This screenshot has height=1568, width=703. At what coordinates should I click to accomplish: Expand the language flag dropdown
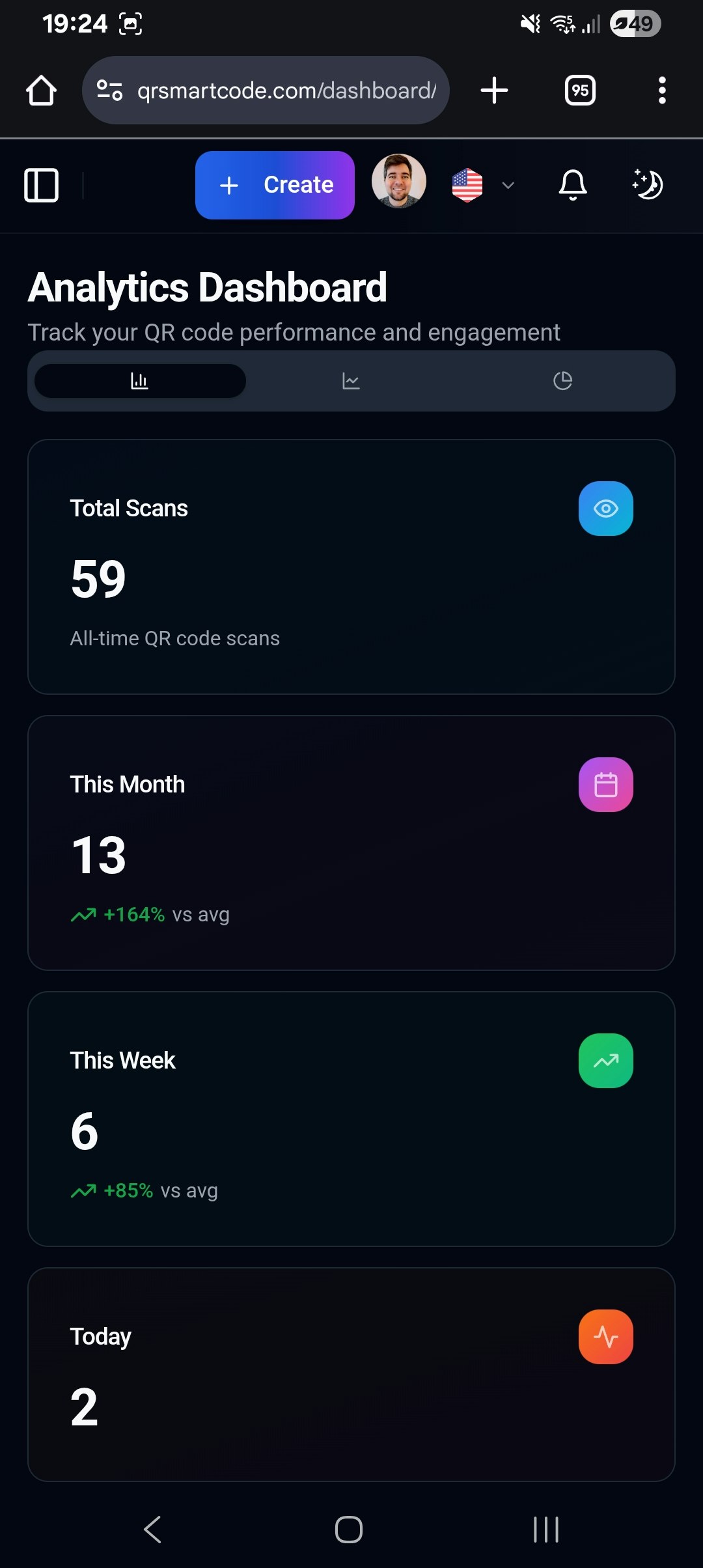[x=483, y=186]
